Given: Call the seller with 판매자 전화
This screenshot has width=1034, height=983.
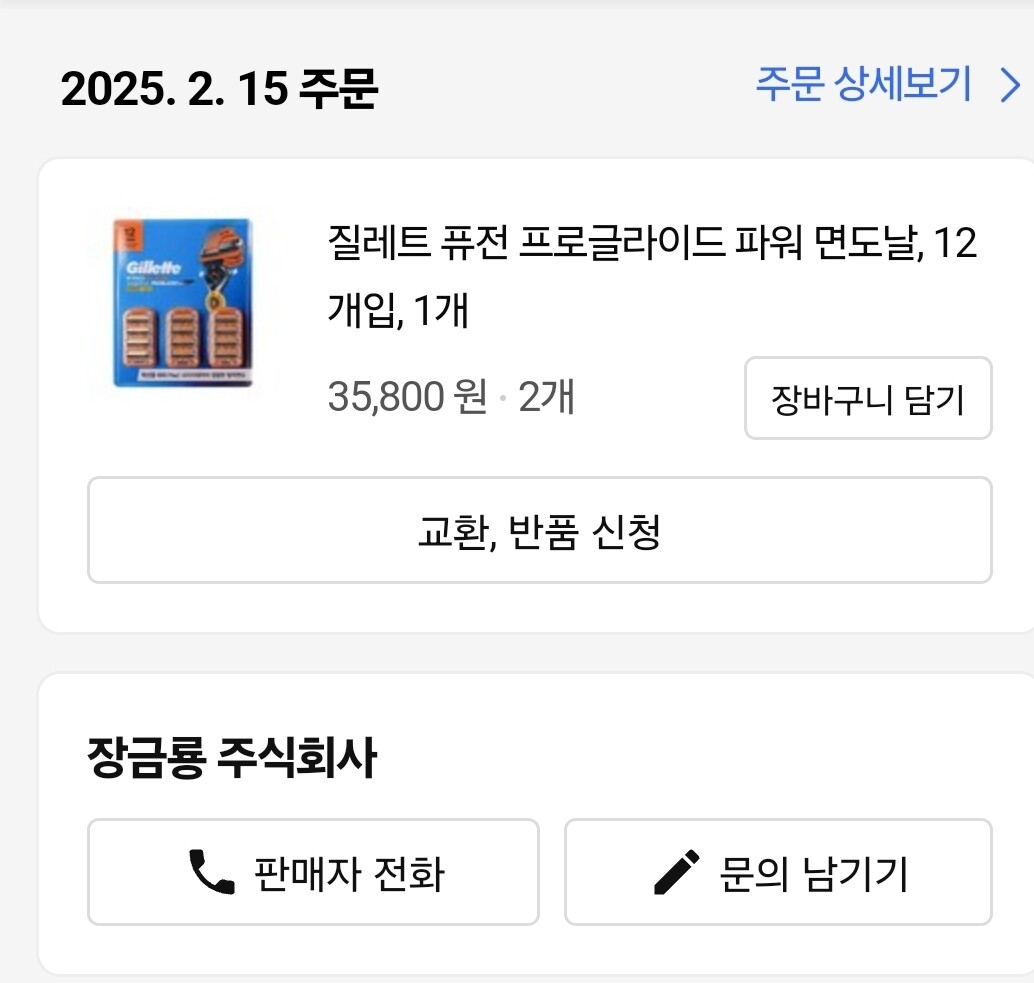Looking at the screenshot, I should tap(313, 873).
